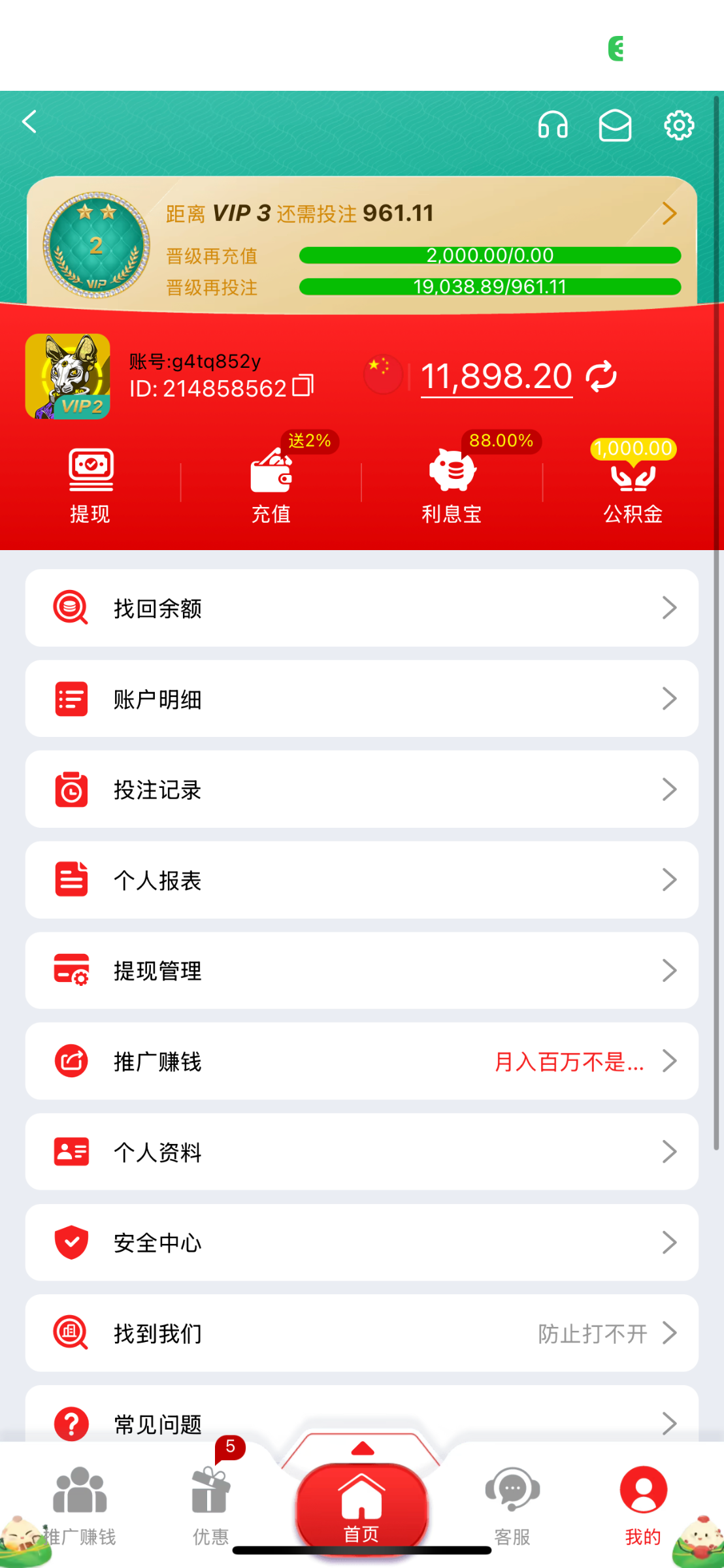
Task: Open 投注记录 row
Action: click(x=361, y=789)
